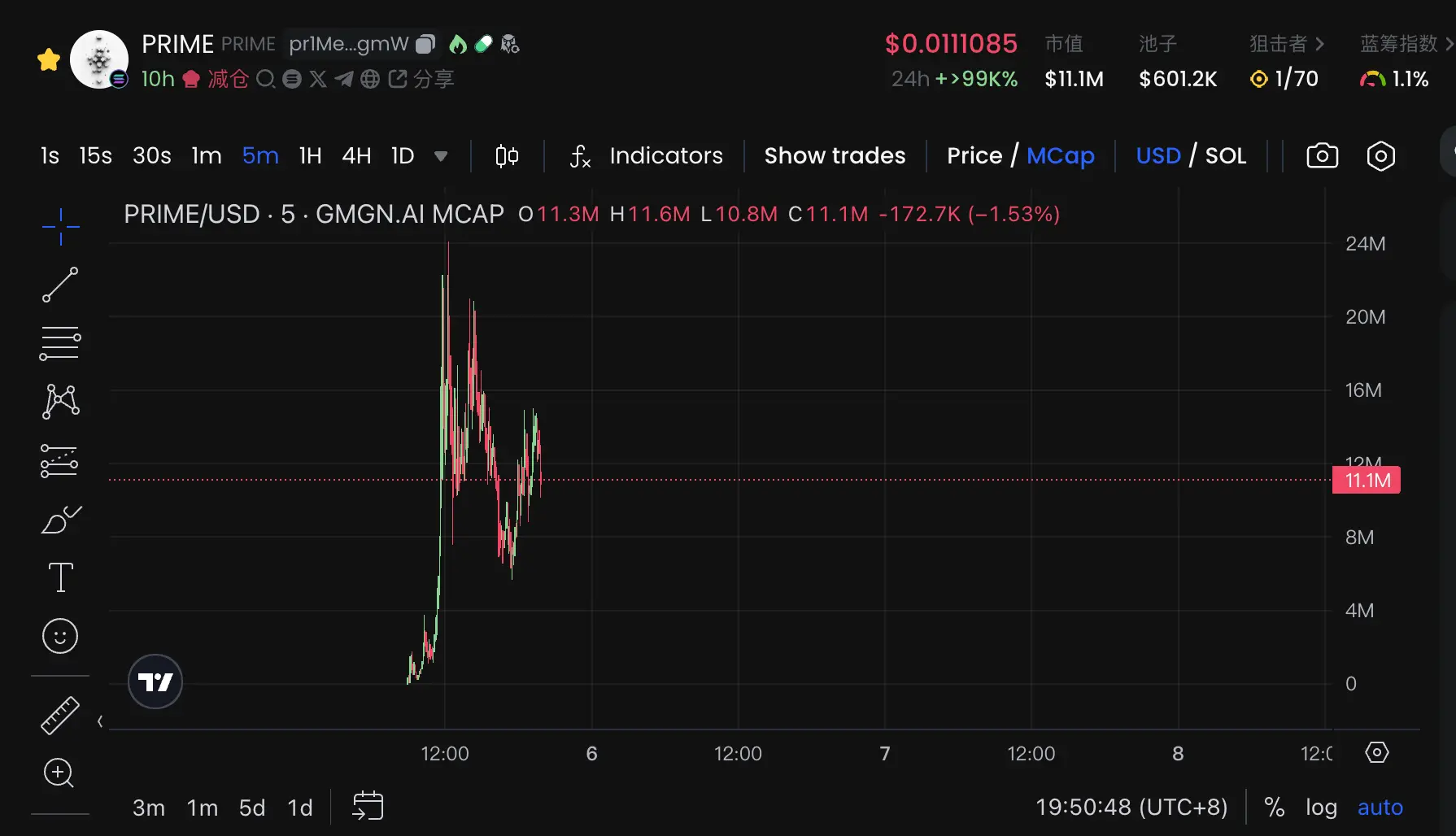Set chart range to 5d
This screenshot has width=1456, height=836.
pos(252,808)
